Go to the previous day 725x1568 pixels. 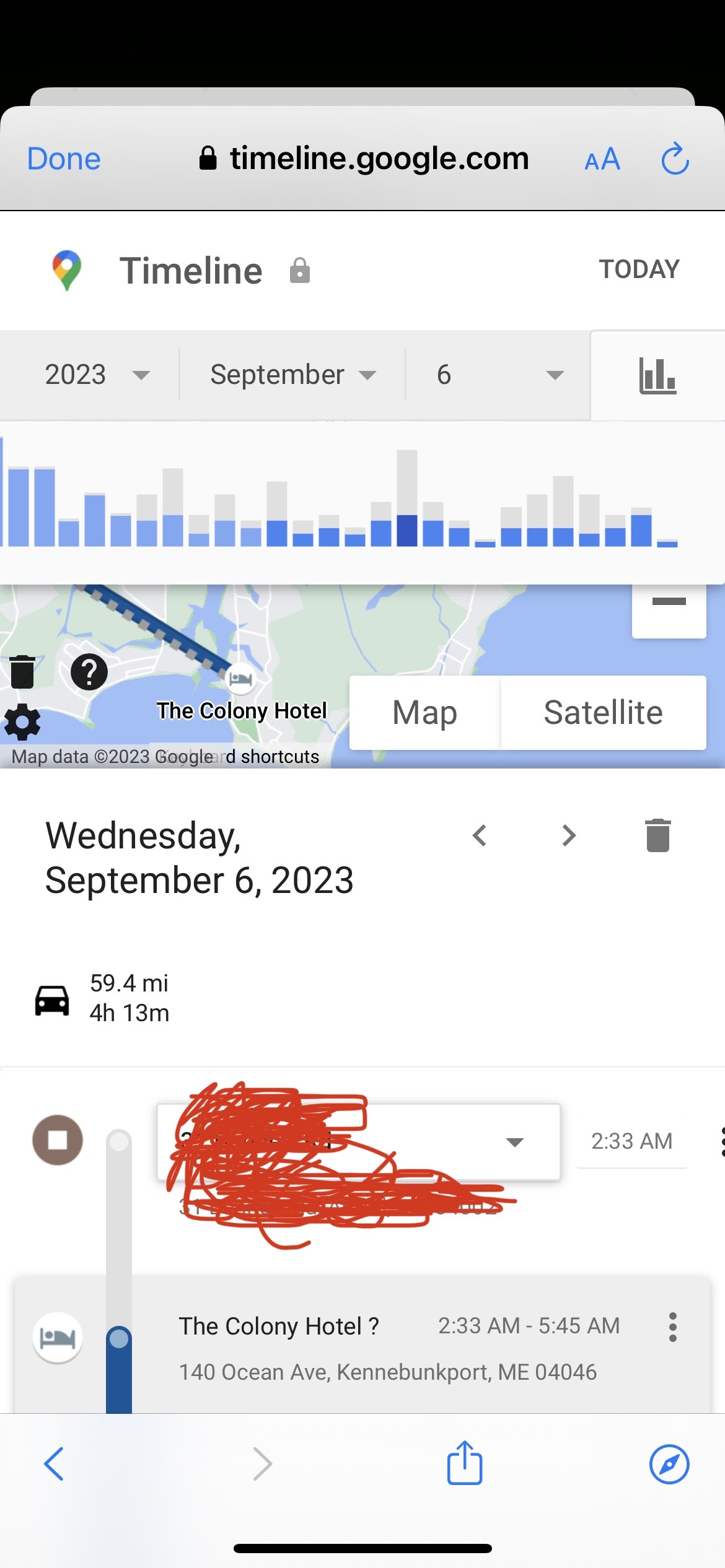coord(480,835)
